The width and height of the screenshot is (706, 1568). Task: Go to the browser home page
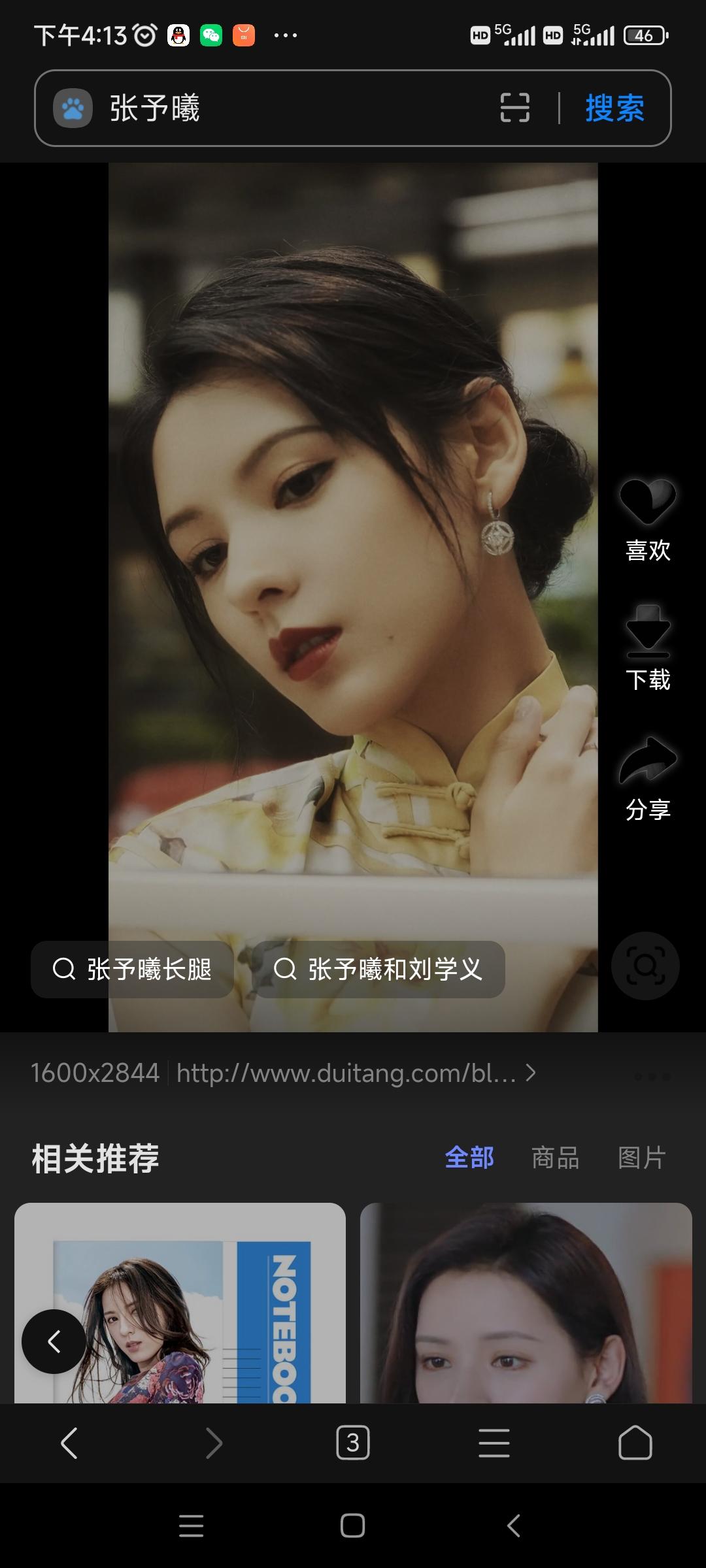635,1443
